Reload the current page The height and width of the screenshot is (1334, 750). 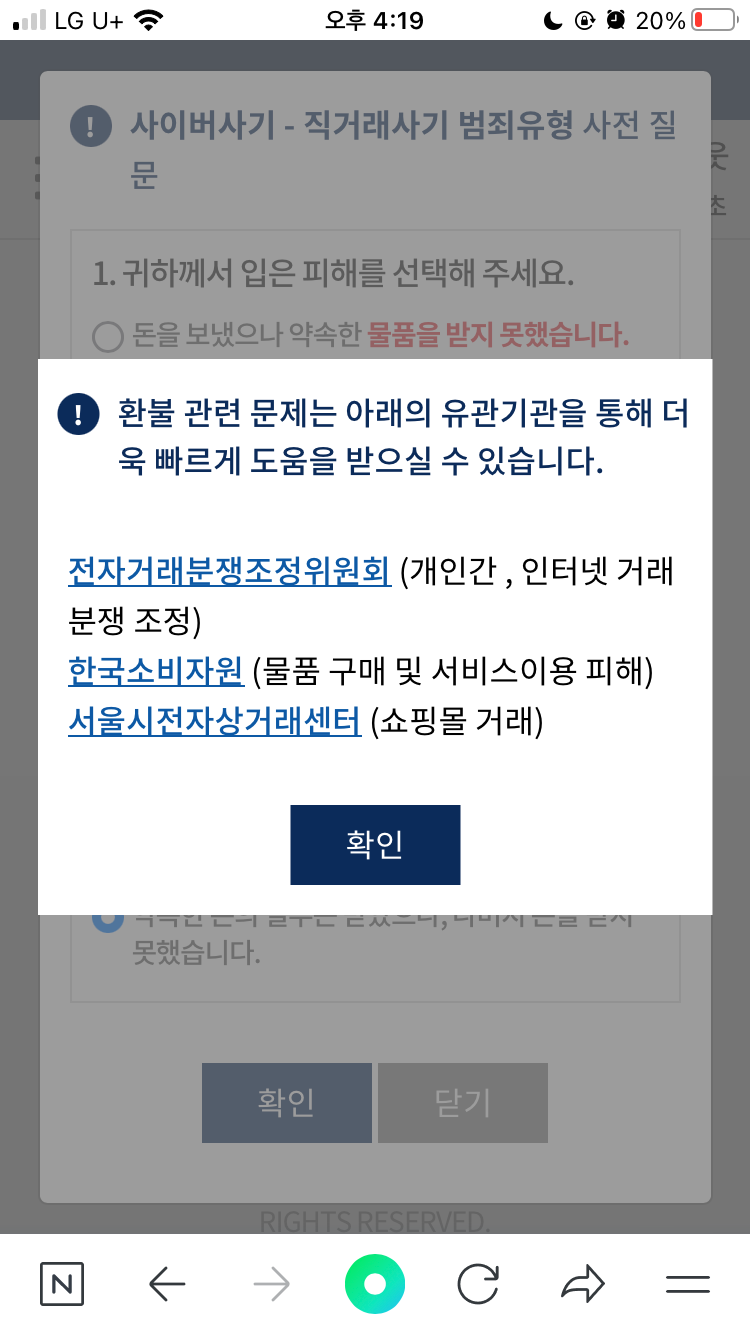click(x=478, y=1284)
